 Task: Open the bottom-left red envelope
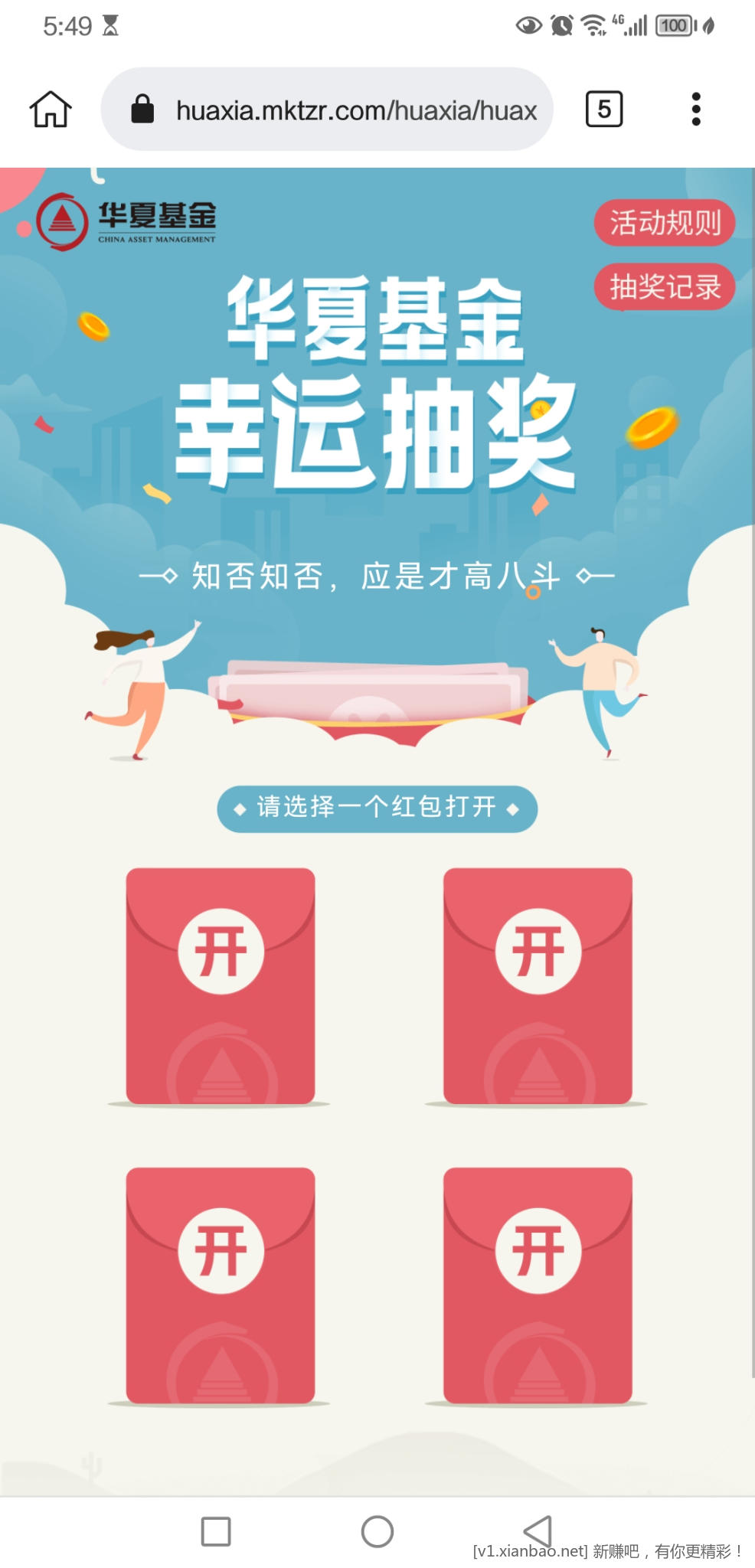pyautogui.click(x=221, y=1251)
